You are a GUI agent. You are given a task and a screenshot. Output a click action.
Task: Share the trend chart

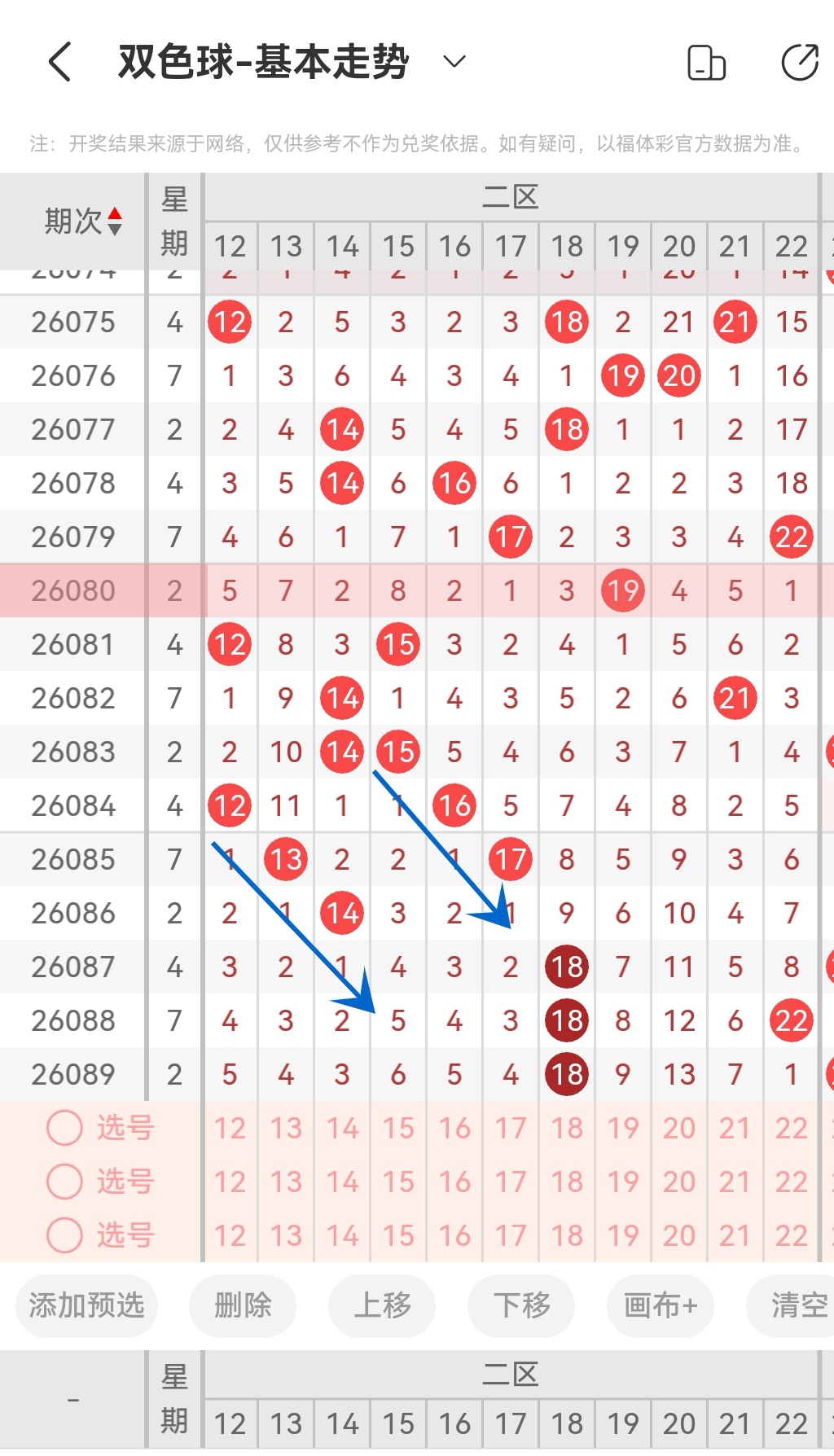(x=800, y=63)
